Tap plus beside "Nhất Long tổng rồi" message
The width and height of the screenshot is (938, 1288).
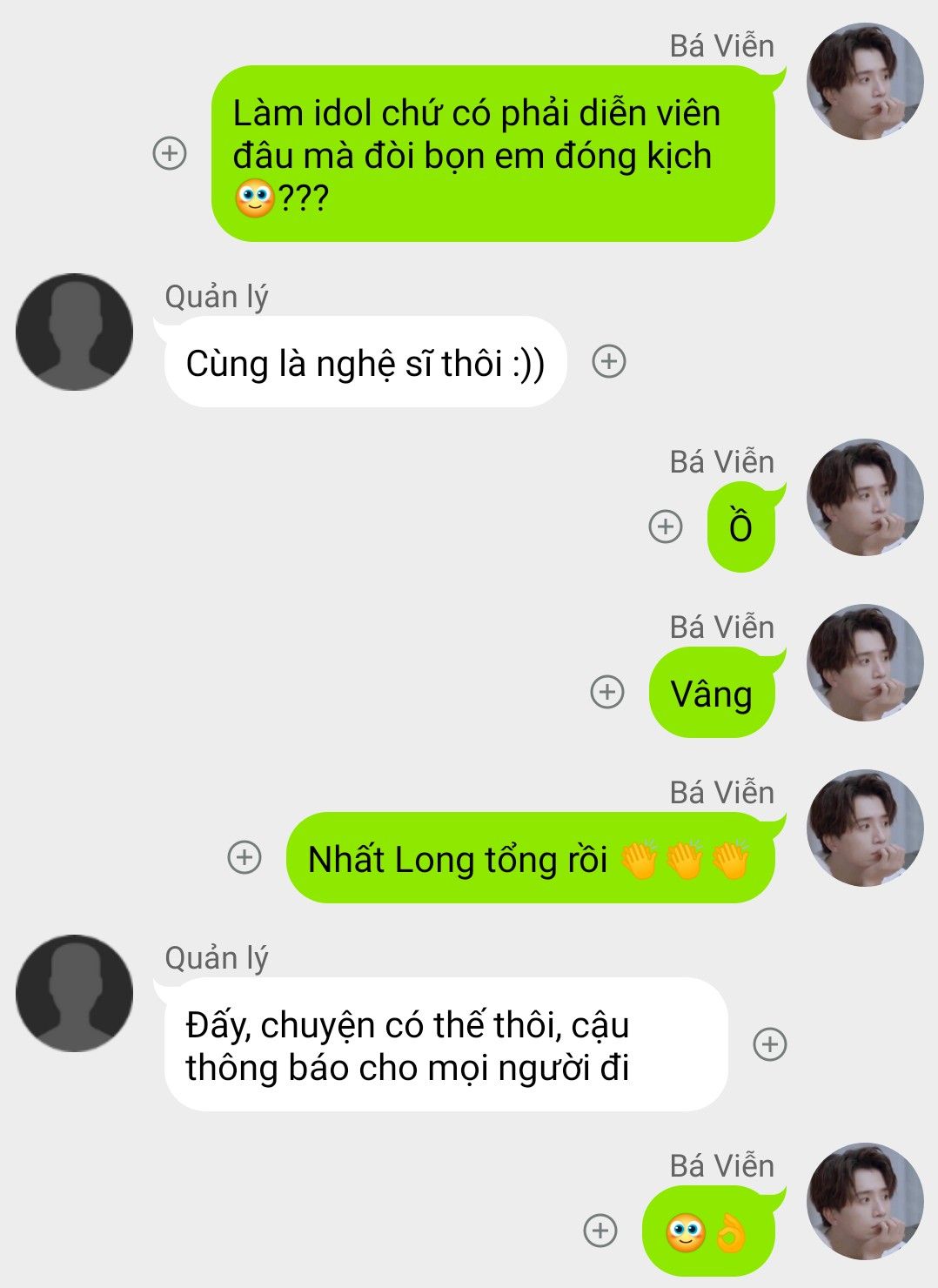(245, 857)
